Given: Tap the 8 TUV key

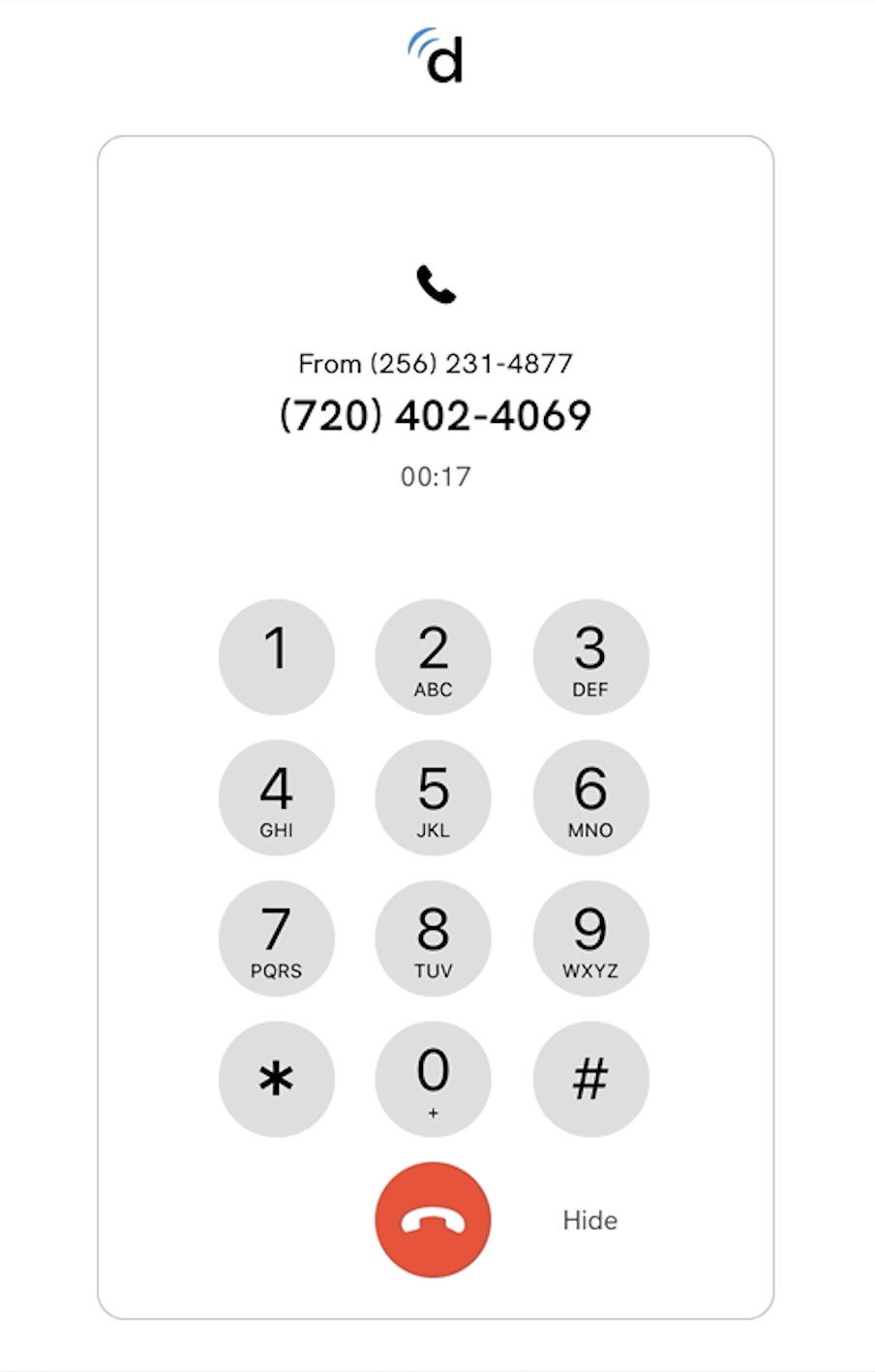Looking at the screenshot, I should 433,938.
